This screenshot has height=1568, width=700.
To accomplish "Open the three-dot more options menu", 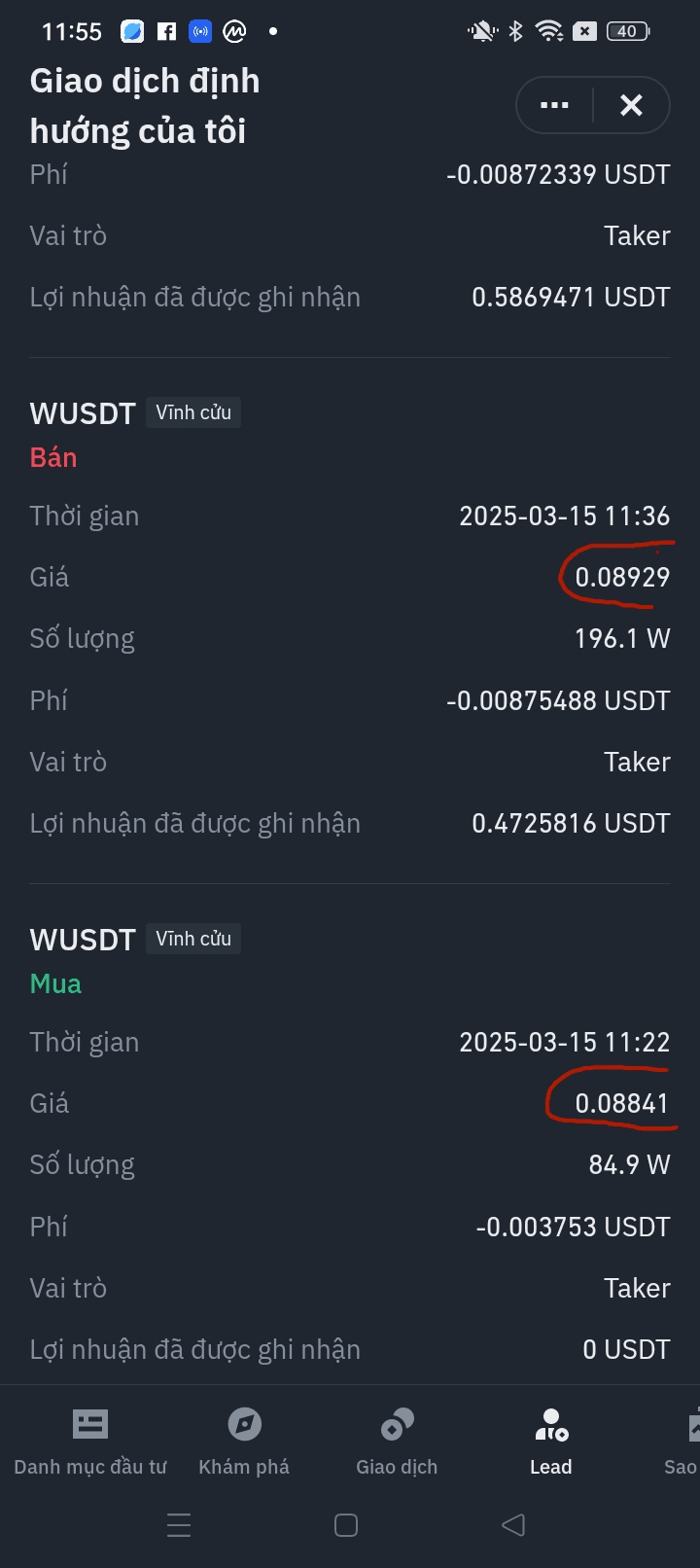I will [554, 105].
